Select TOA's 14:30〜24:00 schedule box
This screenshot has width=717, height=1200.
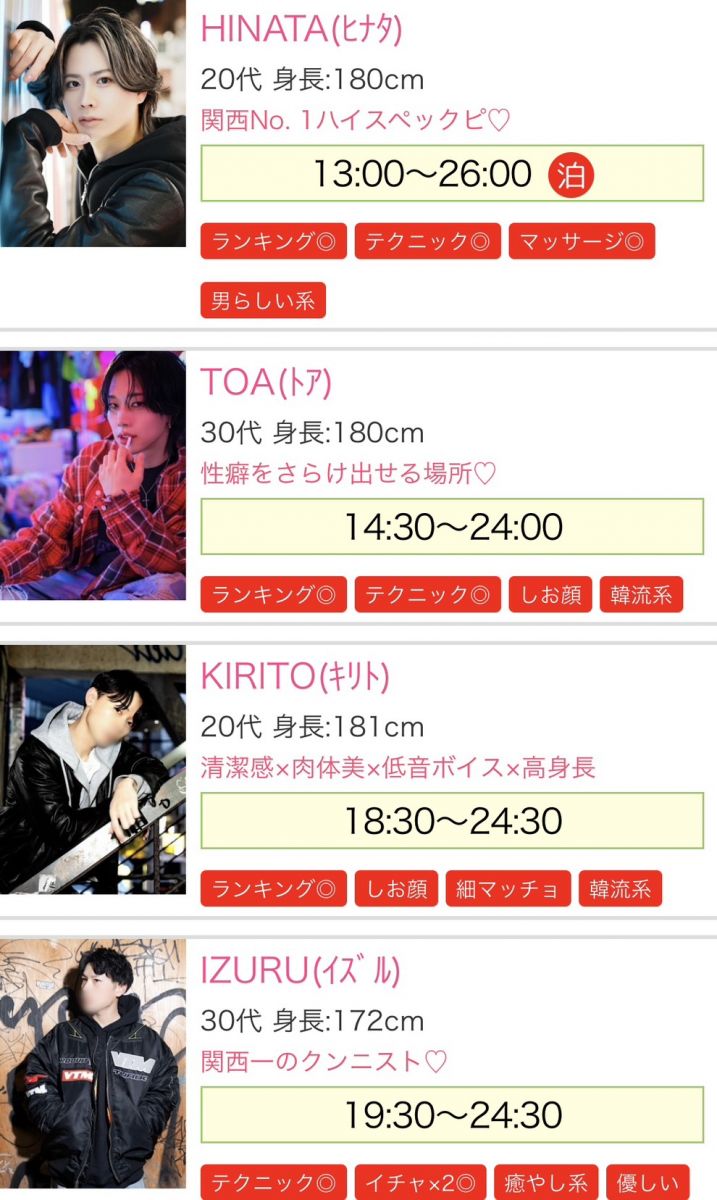[452, 526]
